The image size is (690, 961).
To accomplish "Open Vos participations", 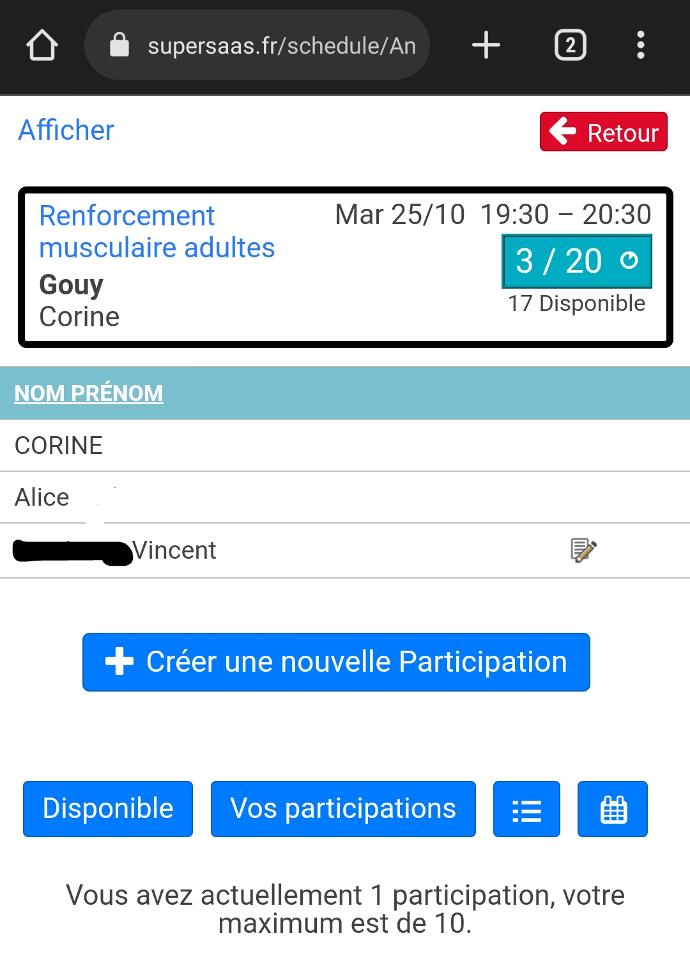I will coord(343,809).
